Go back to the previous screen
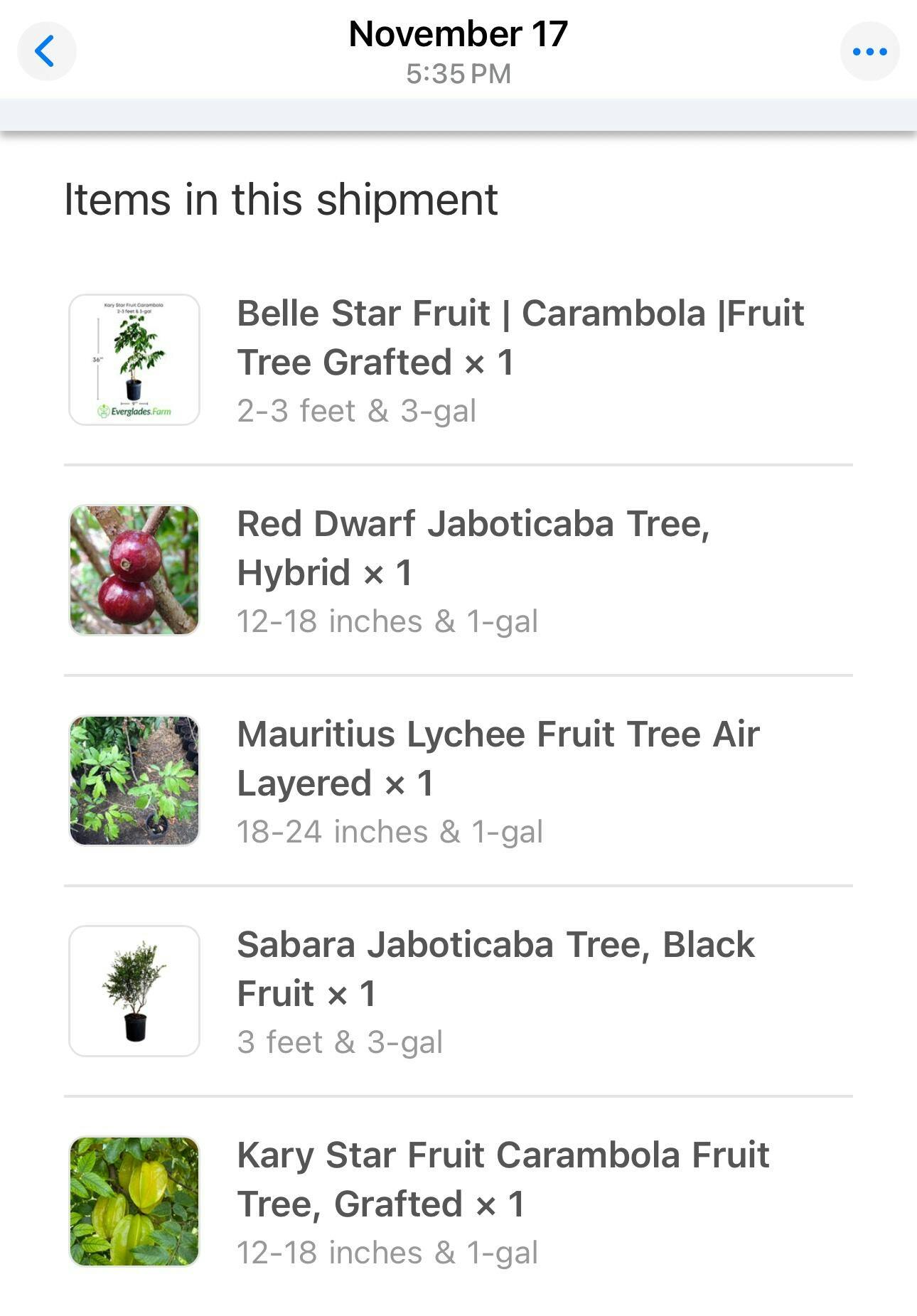917x1316 pixels. (x=46, y=51)
